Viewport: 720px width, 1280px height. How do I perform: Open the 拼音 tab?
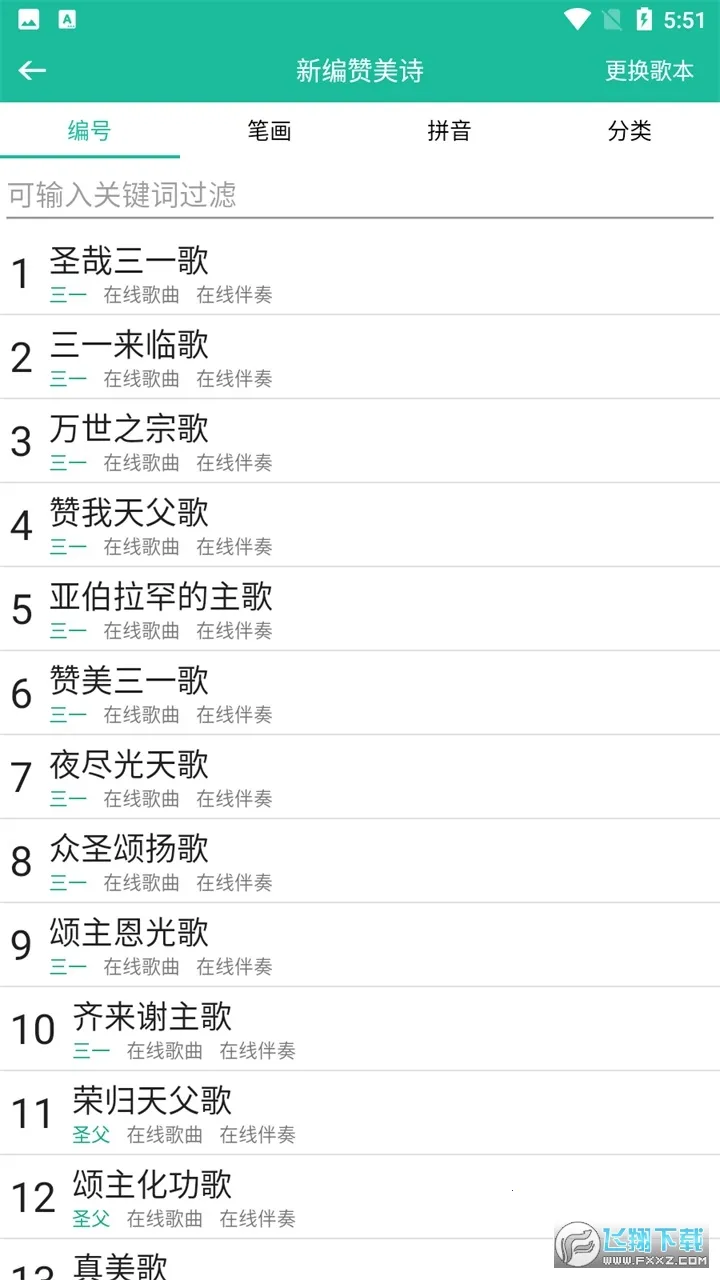[450, 131]
